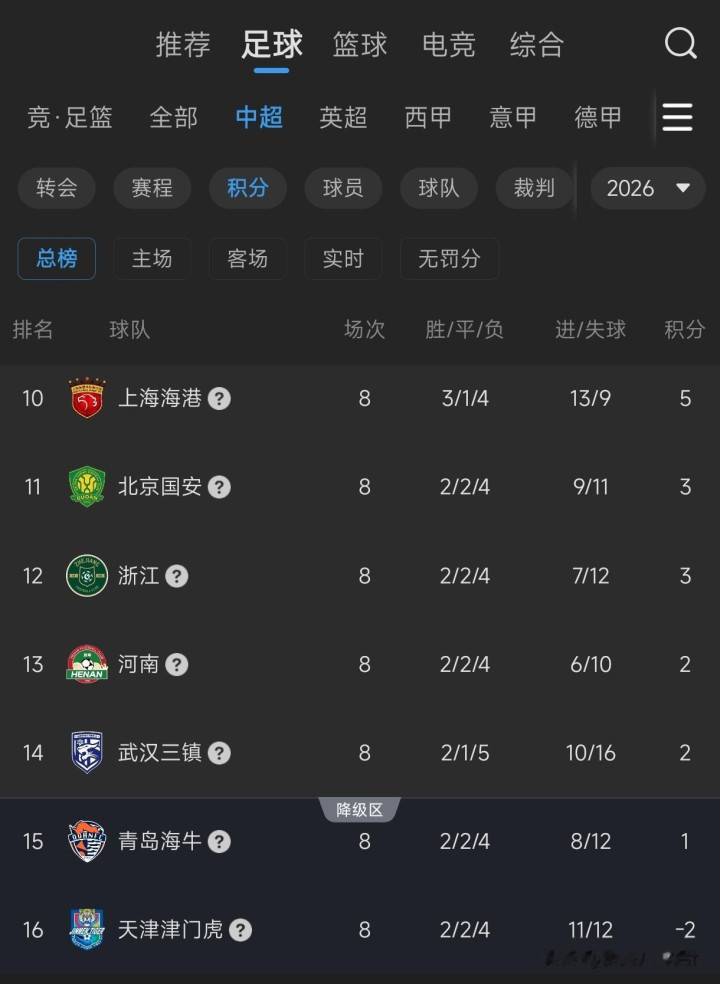Screen dimensions: 720x984
Task: Open the league list menu icon
Action: [677, 117]
